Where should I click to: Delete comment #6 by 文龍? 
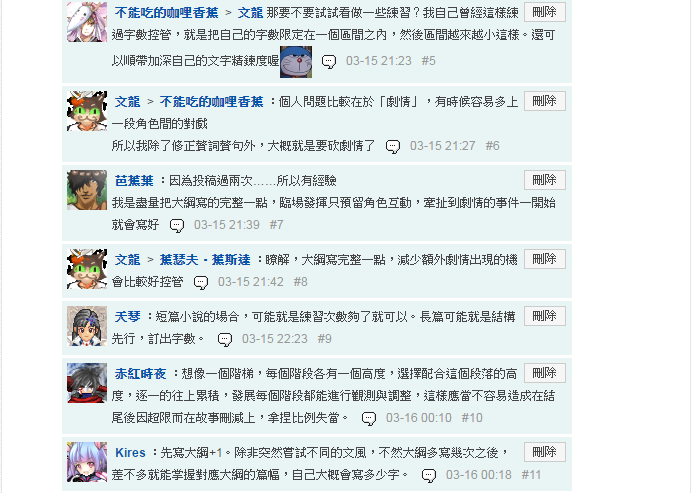point(544,101)
